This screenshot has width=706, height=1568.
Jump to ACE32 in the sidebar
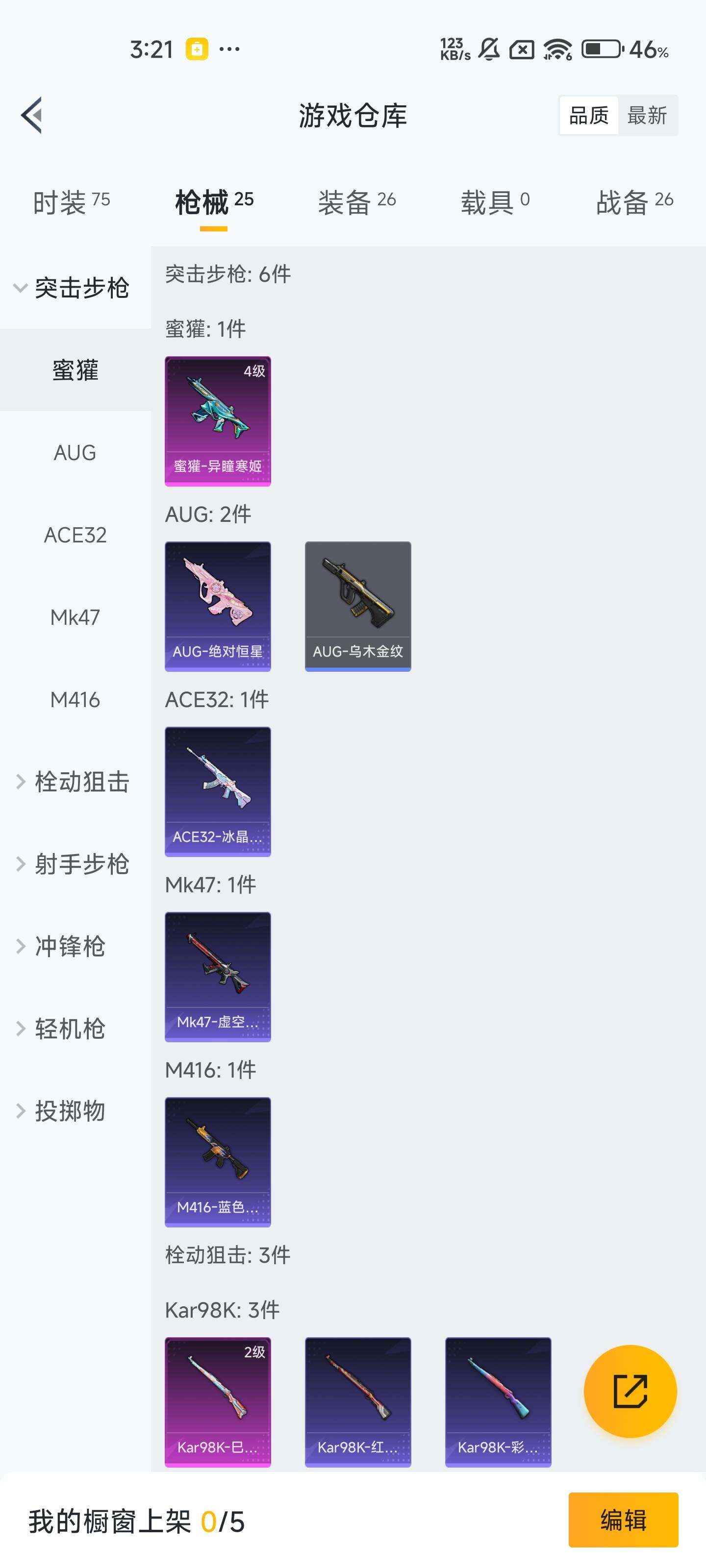click(75, 535)
